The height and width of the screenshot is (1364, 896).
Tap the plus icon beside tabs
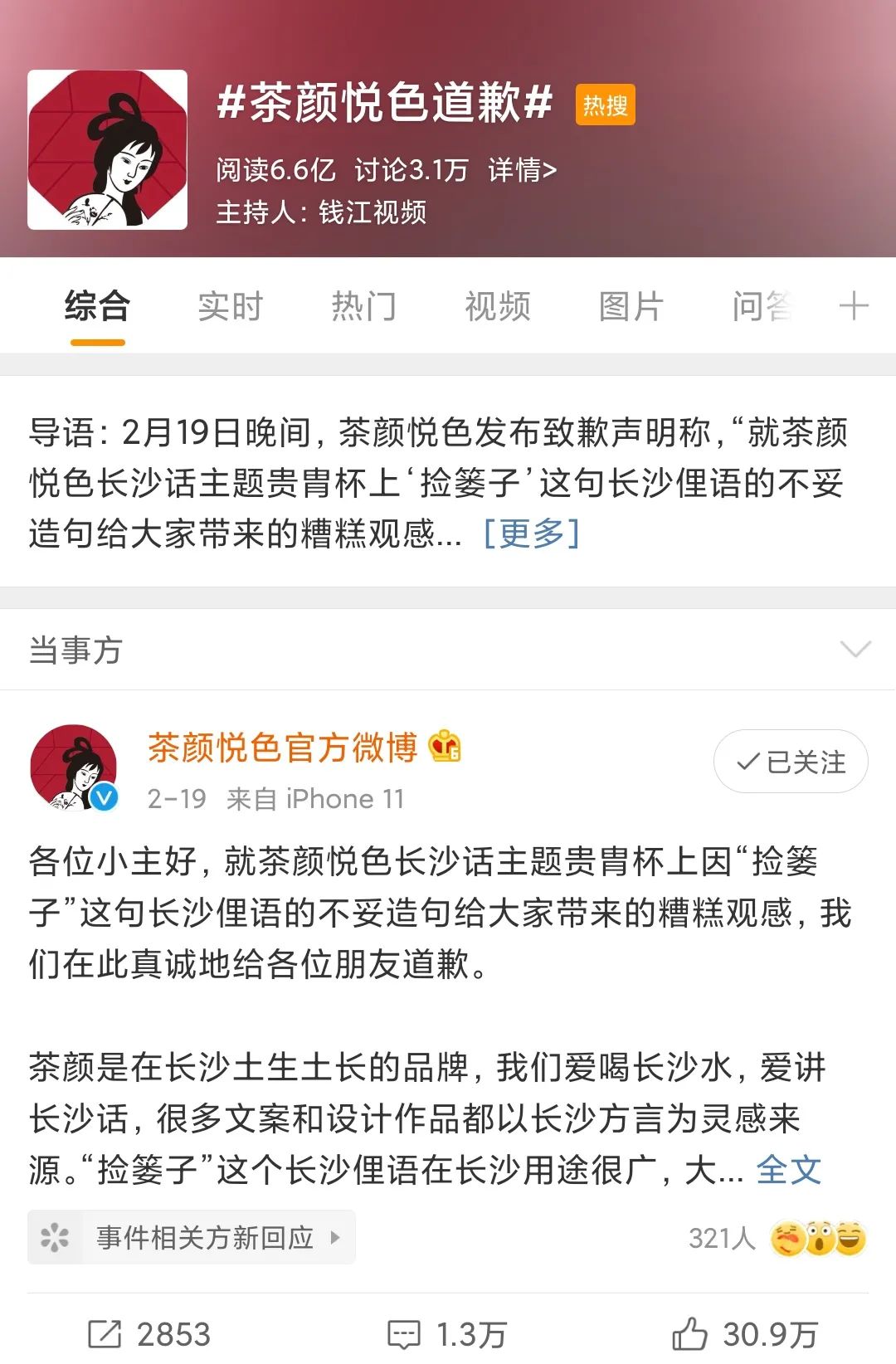pyautogui.click(x=854, y=306)
